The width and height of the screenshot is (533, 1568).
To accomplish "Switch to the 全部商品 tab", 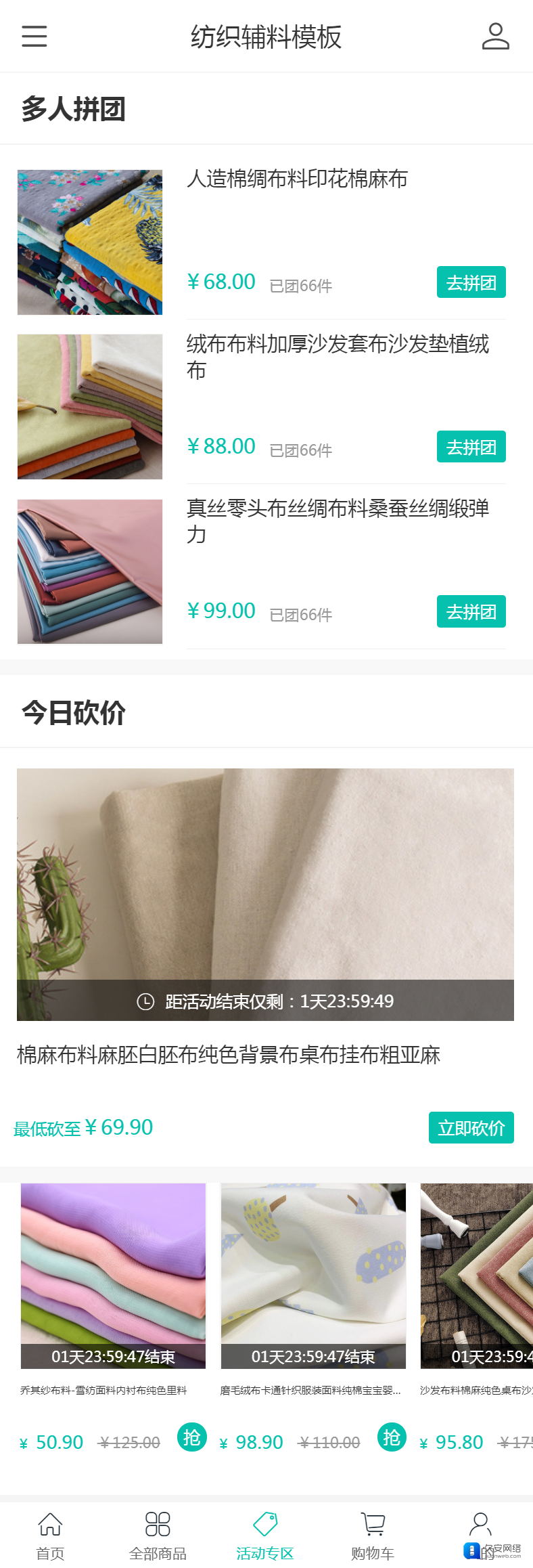I will click(x=158, y=1536).
